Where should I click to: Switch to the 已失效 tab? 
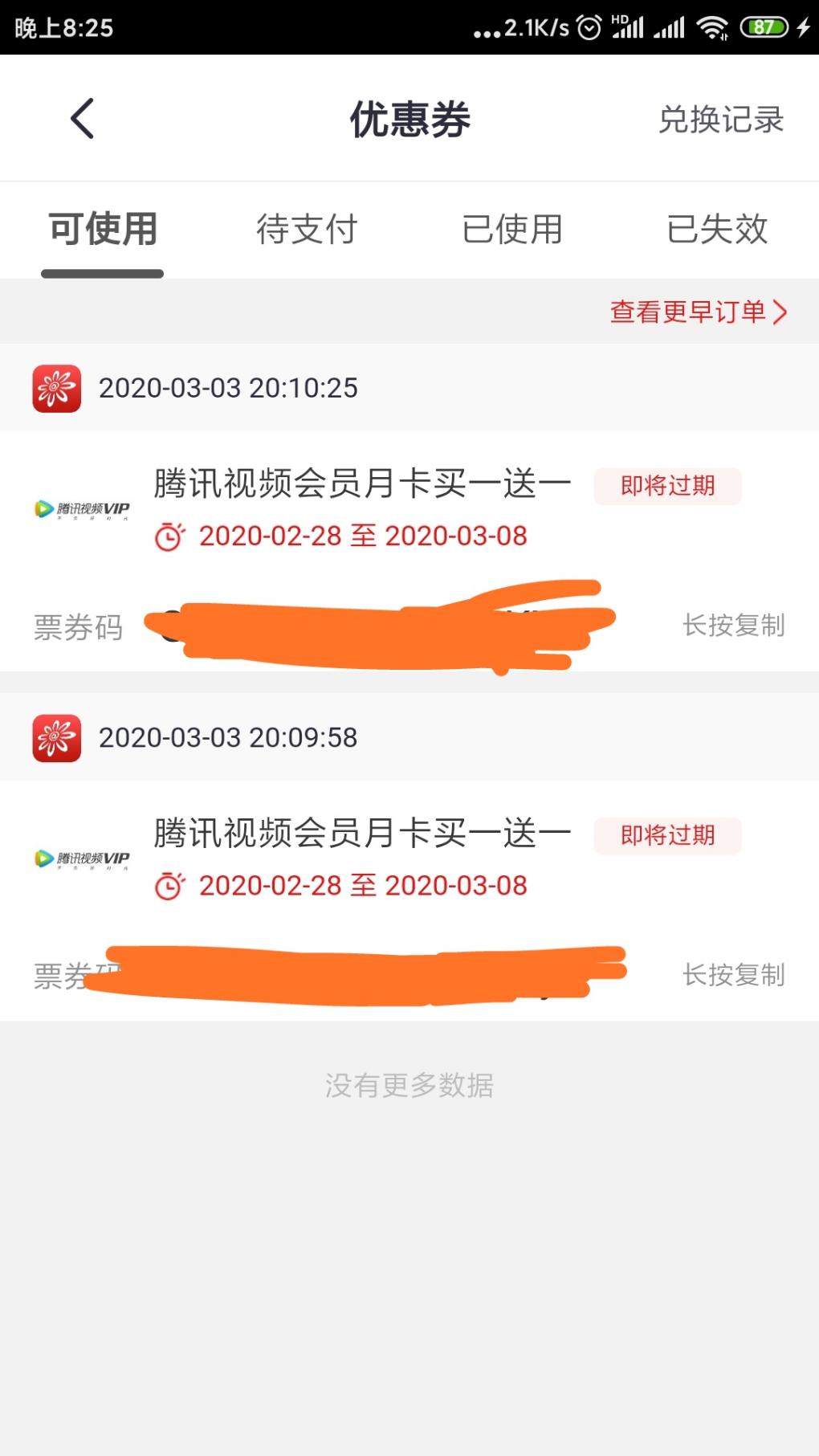(717, 230)
